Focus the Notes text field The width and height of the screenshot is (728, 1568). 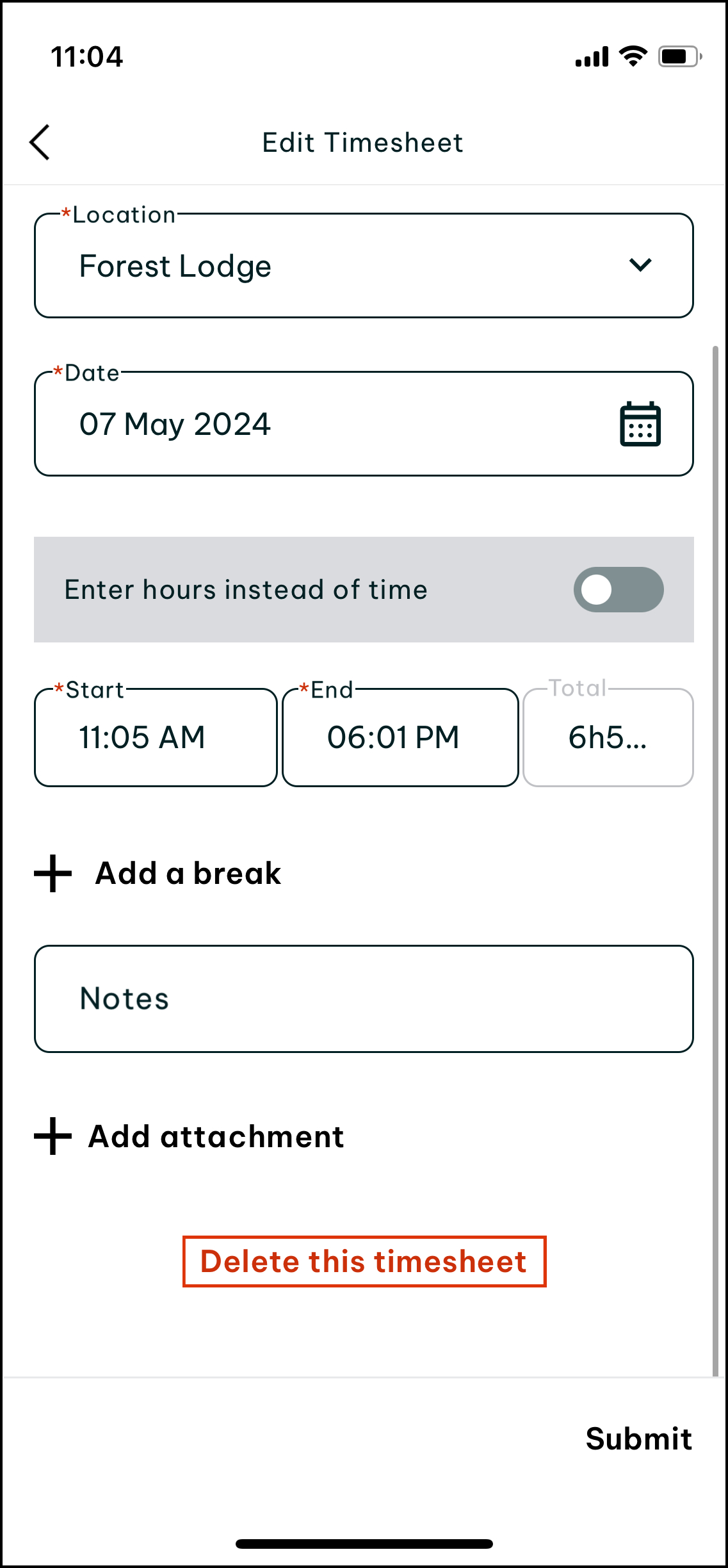click(363, 999)
